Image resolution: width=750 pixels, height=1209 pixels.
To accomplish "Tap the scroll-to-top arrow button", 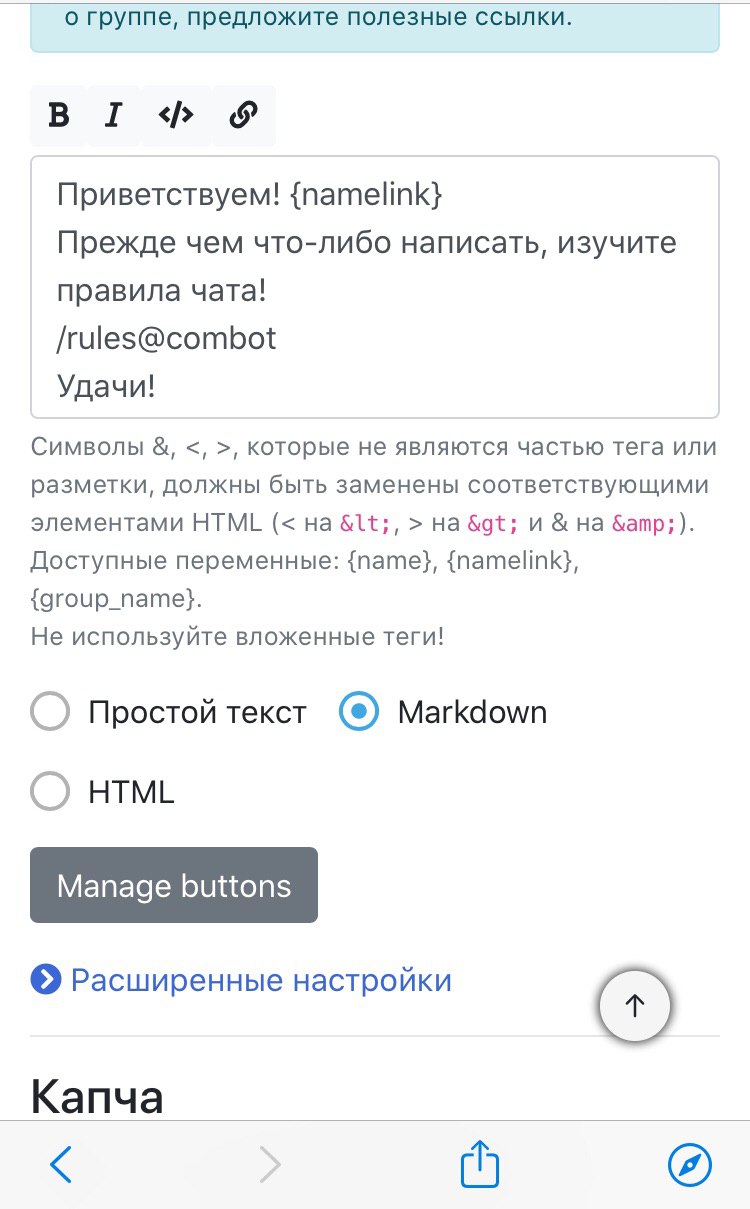I will pos(635,1006).
